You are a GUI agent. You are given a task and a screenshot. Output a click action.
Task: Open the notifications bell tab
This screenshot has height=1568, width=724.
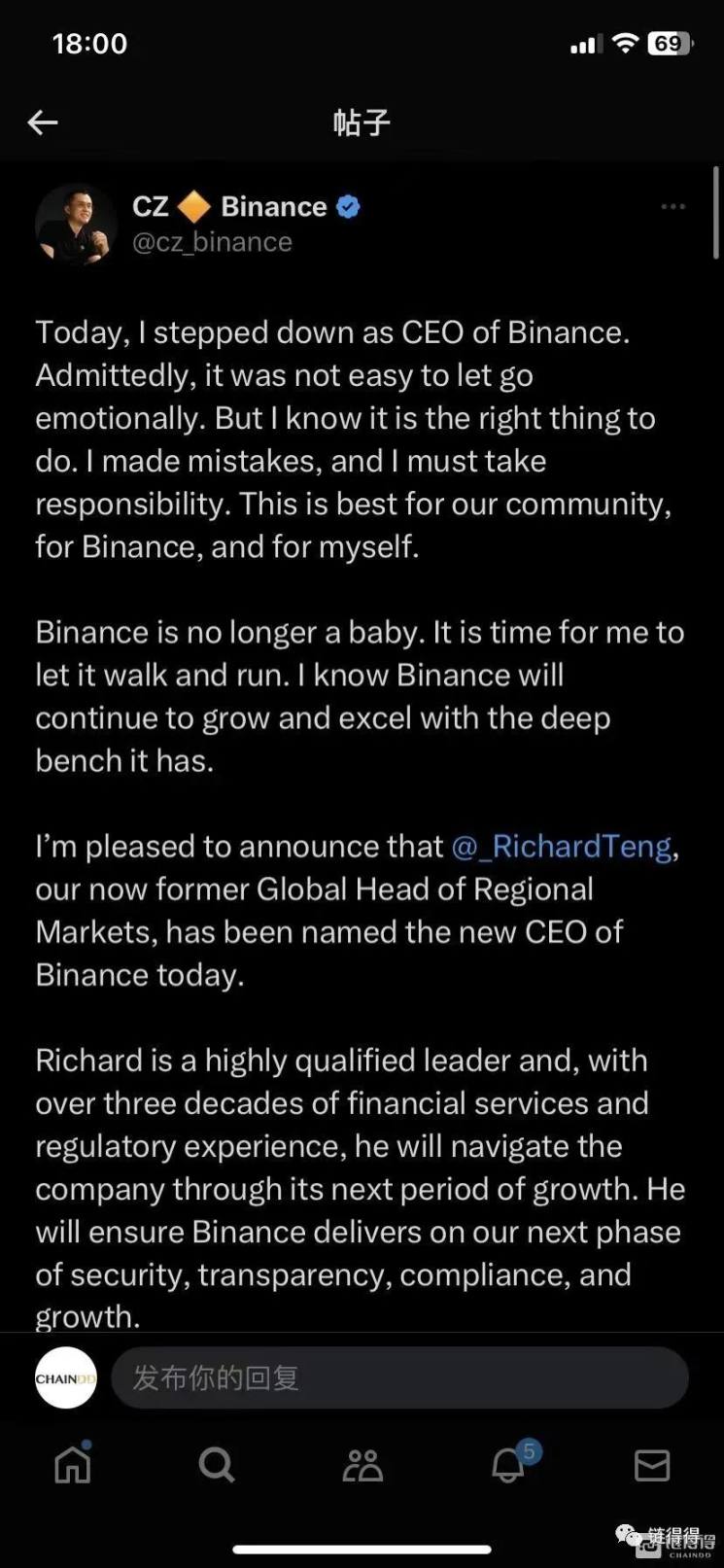(x=508, y=1464)
